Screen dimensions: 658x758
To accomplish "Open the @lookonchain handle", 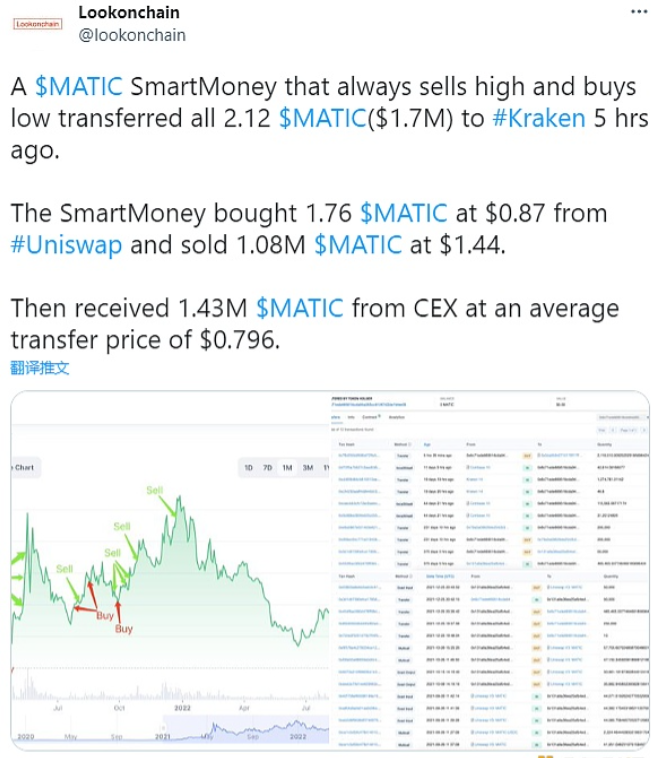I will click(131, 35).
